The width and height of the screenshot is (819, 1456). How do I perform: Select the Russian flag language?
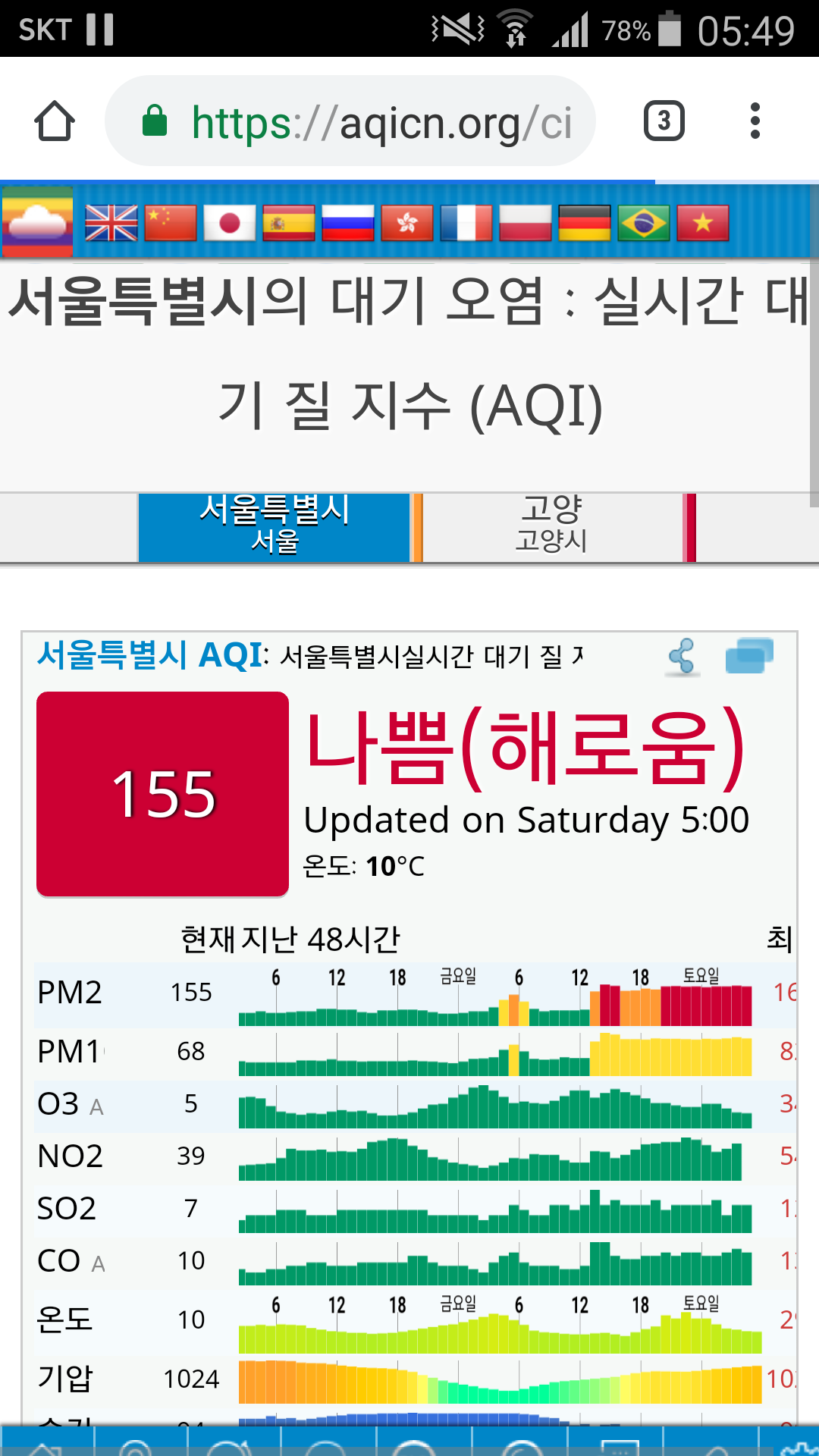(x=348, y=223)
